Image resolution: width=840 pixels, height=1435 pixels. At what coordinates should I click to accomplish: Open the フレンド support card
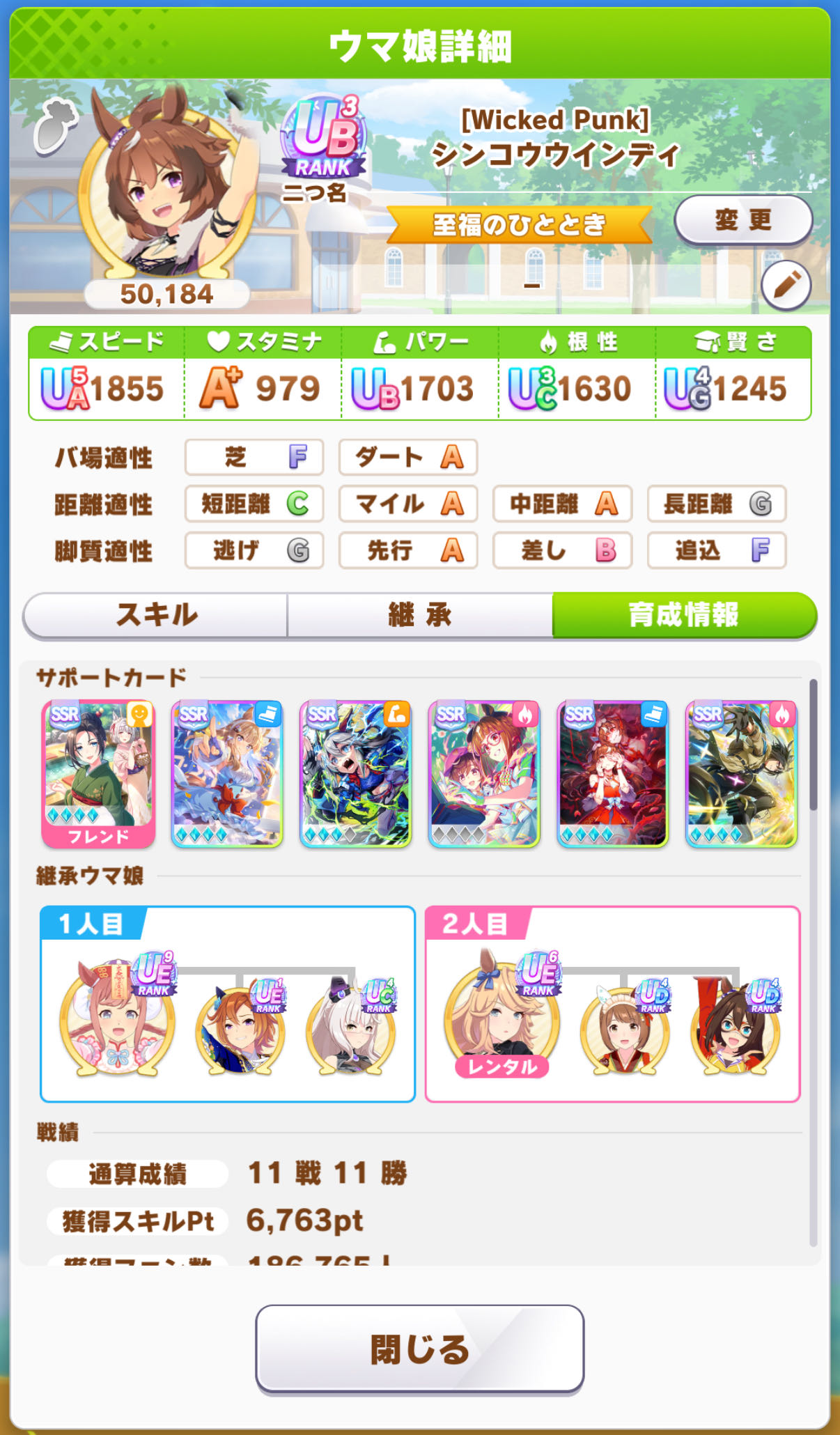[98, 773]
